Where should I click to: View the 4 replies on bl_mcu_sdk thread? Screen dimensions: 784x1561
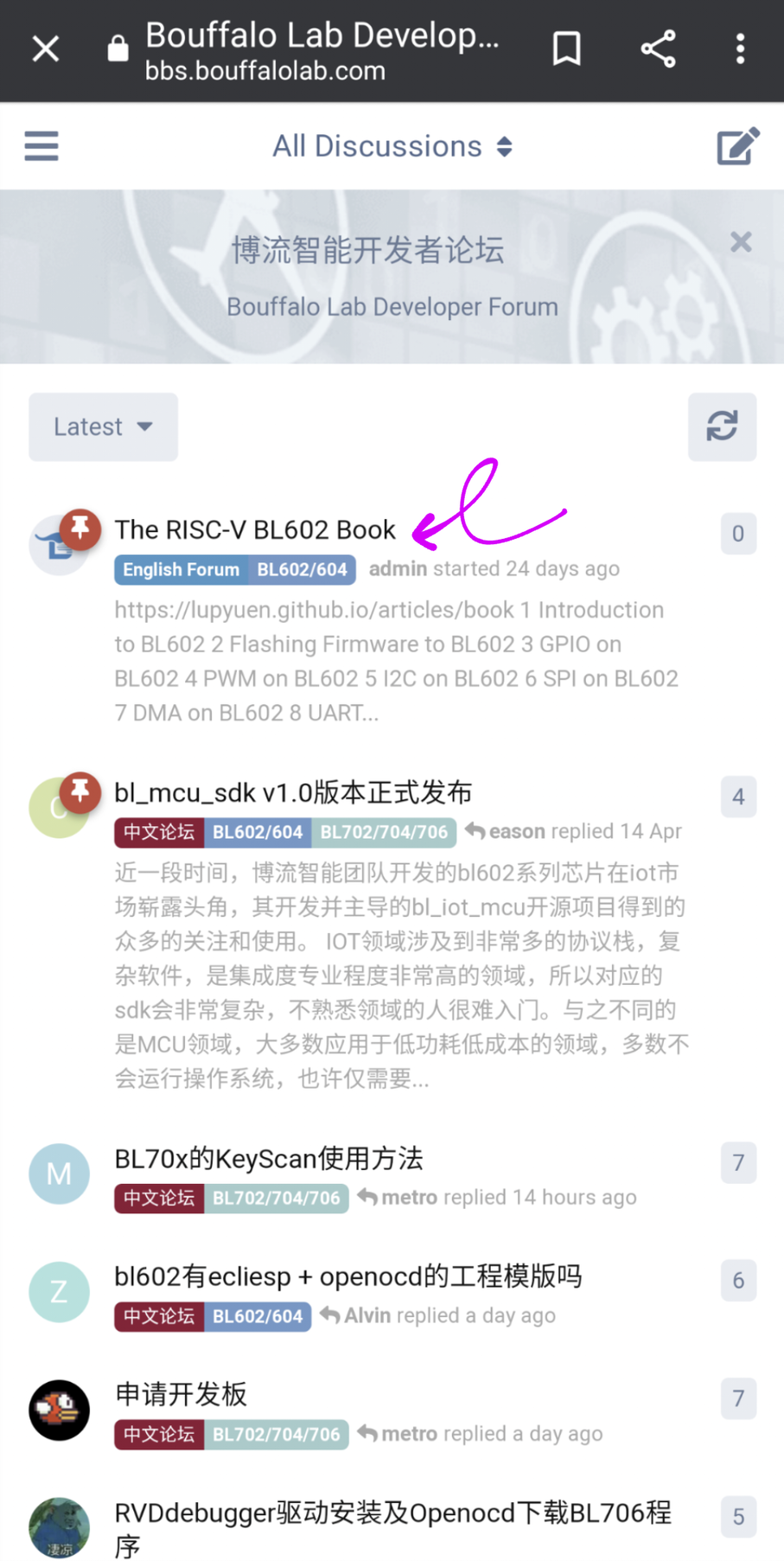pos(738,796)
